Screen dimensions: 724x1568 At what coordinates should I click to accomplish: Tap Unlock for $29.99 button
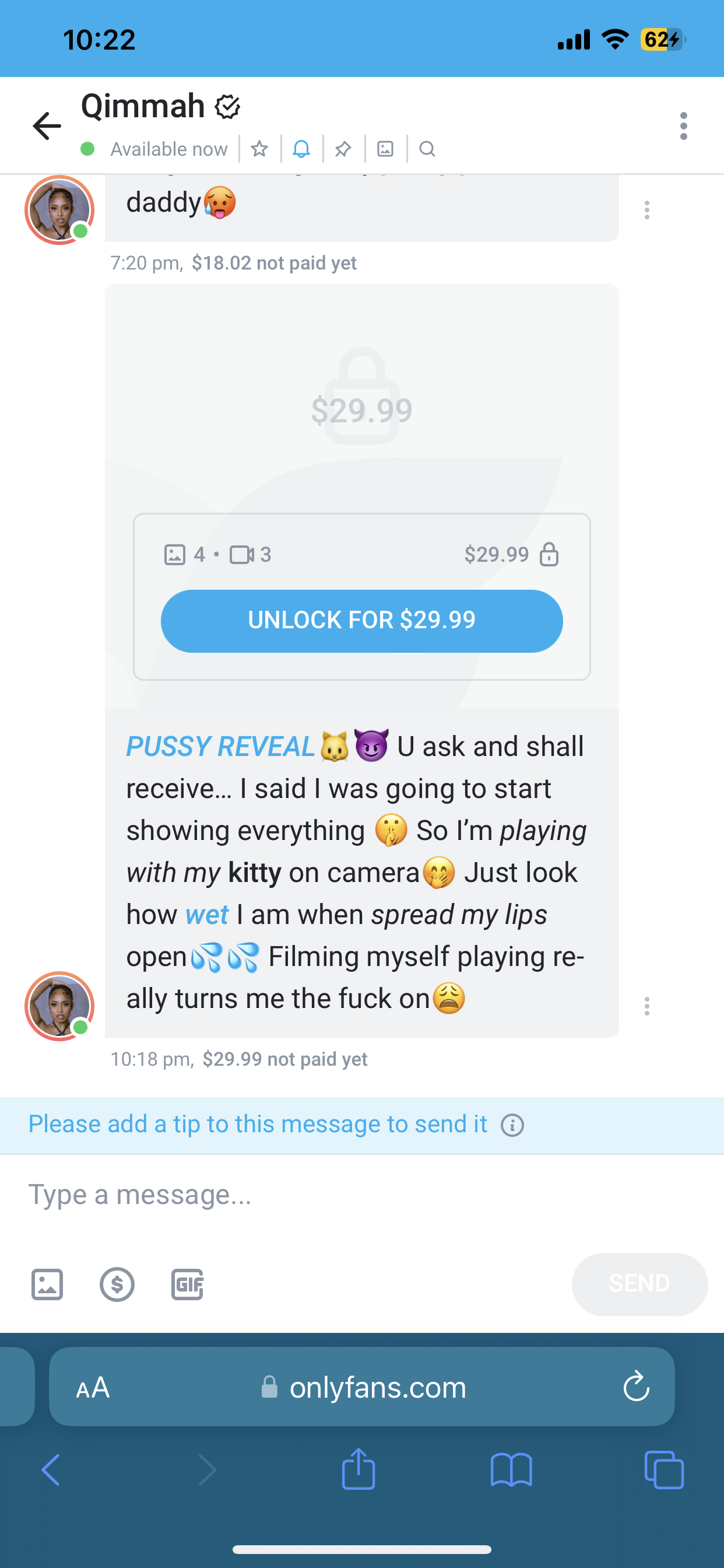361,620
